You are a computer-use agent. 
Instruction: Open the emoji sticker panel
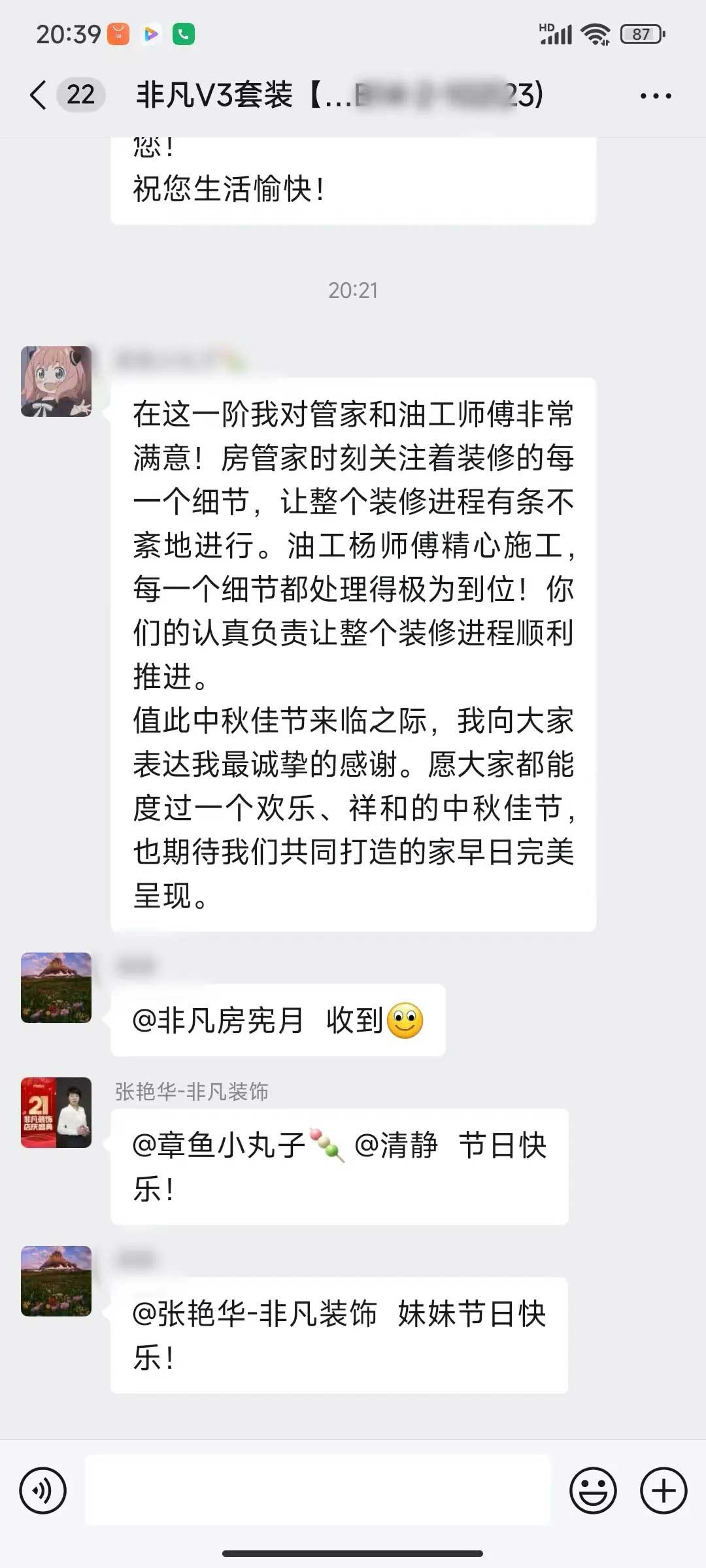click(593, 1490)
